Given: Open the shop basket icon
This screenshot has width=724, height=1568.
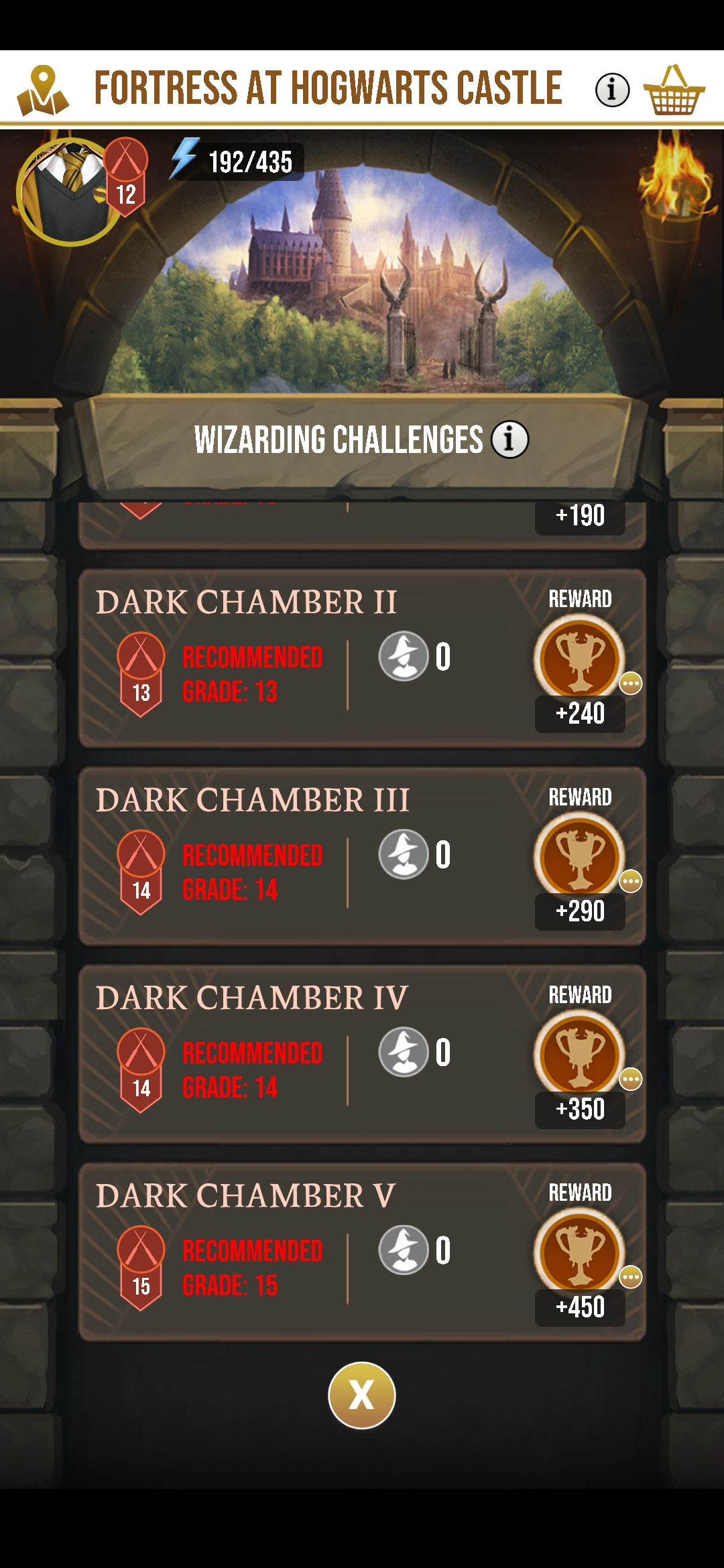Looking at the screenshot, I should [x=674, y=90].
